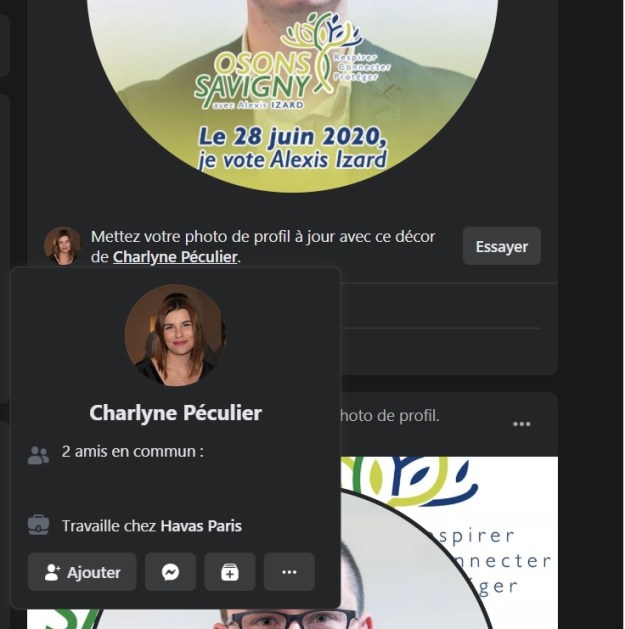This screenshot has height=629, width=625.
Task: View Charlyne Péculier's large profile photo
Action: point(175,335)
